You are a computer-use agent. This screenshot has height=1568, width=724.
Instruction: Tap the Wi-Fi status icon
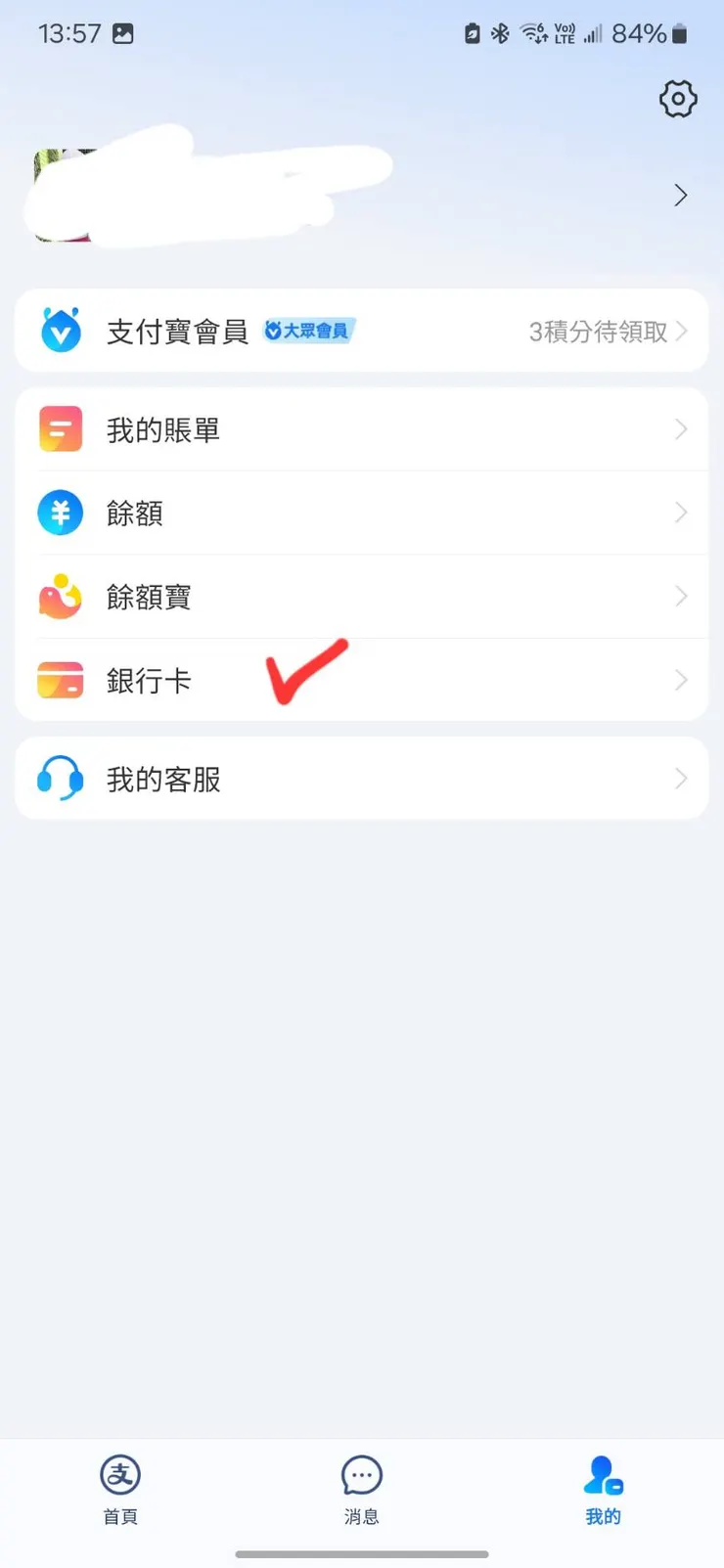pos(534,32)
